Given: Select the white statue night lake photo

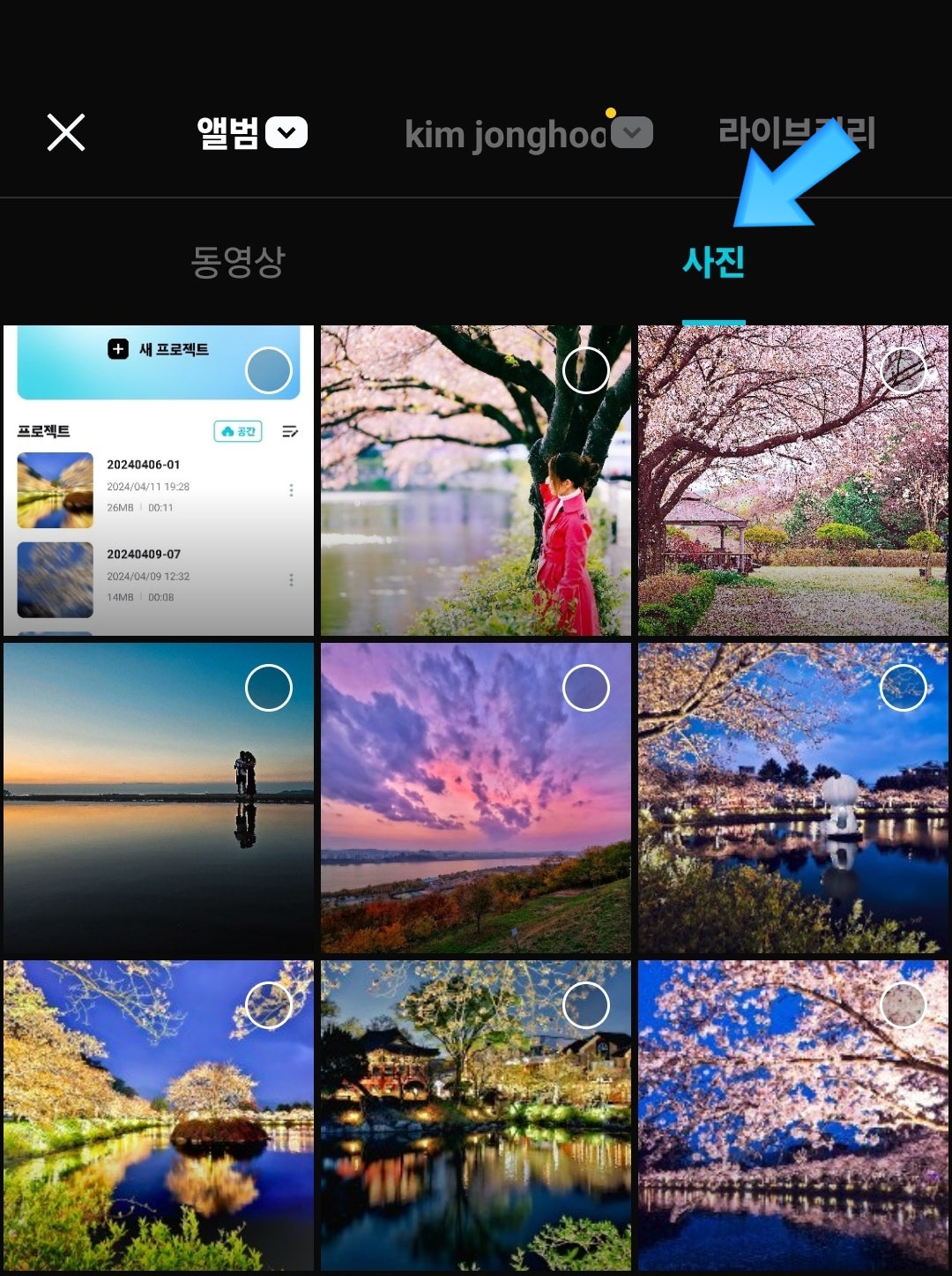Looking at the screenshot, I should tap(903, 688).
